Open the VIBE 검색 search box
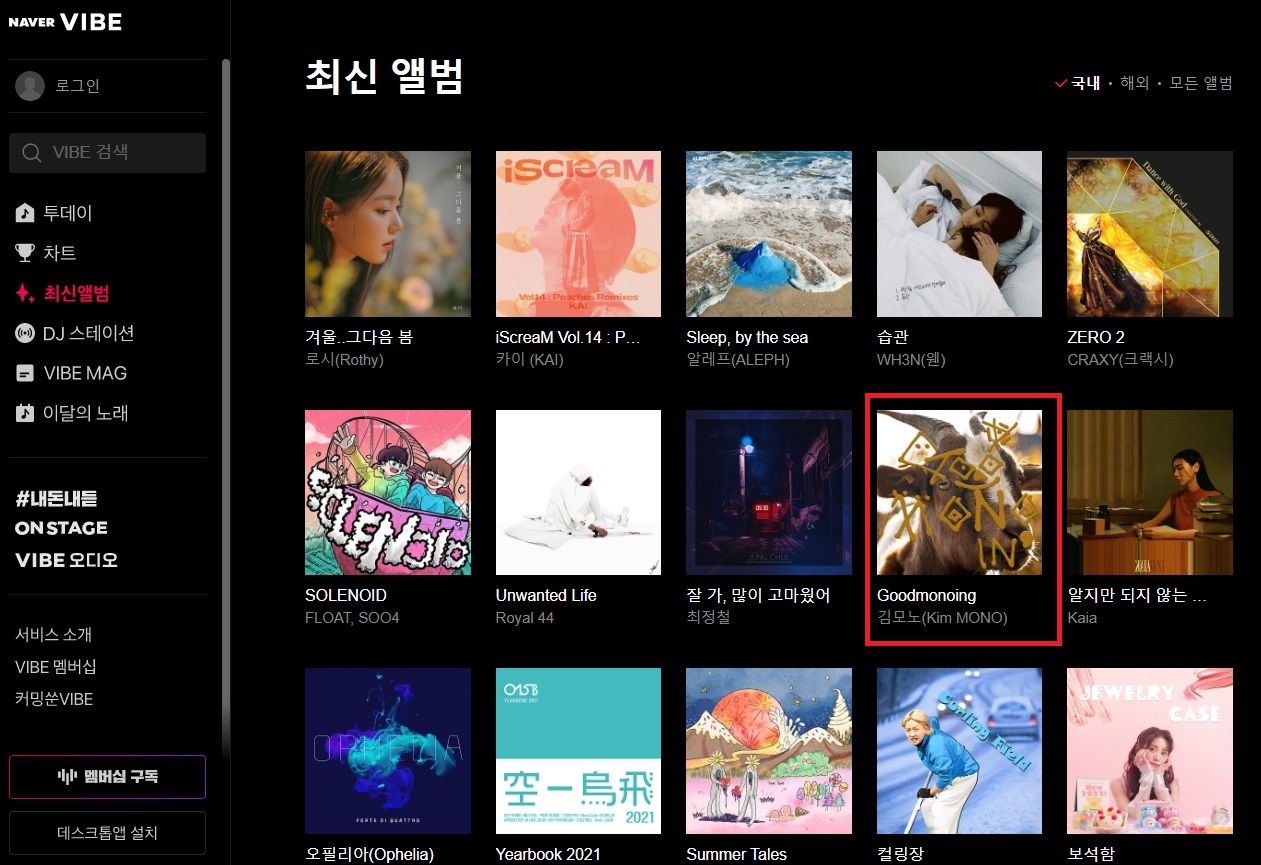Screen dimensions: 1261x865 (107, 153)
